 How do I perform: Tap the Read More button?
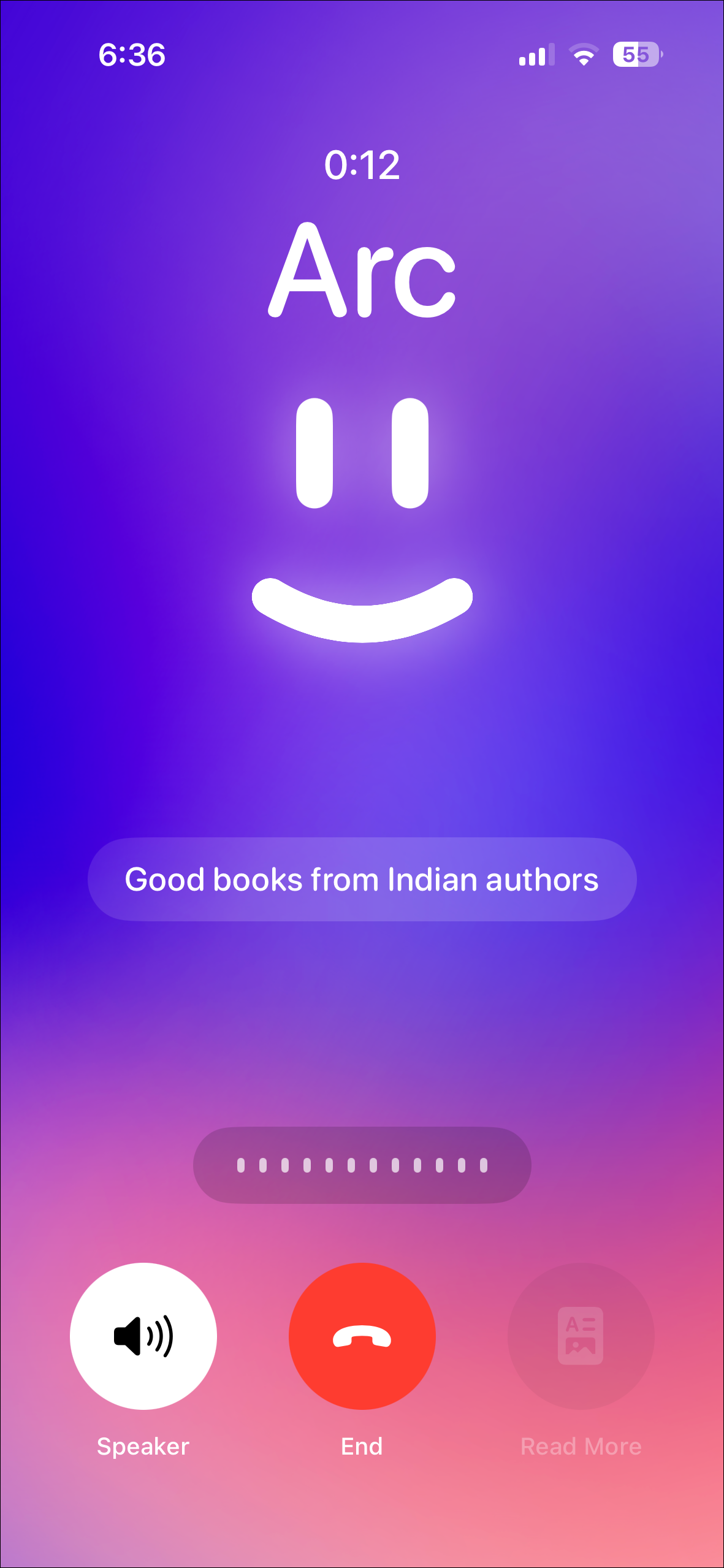581,1336
